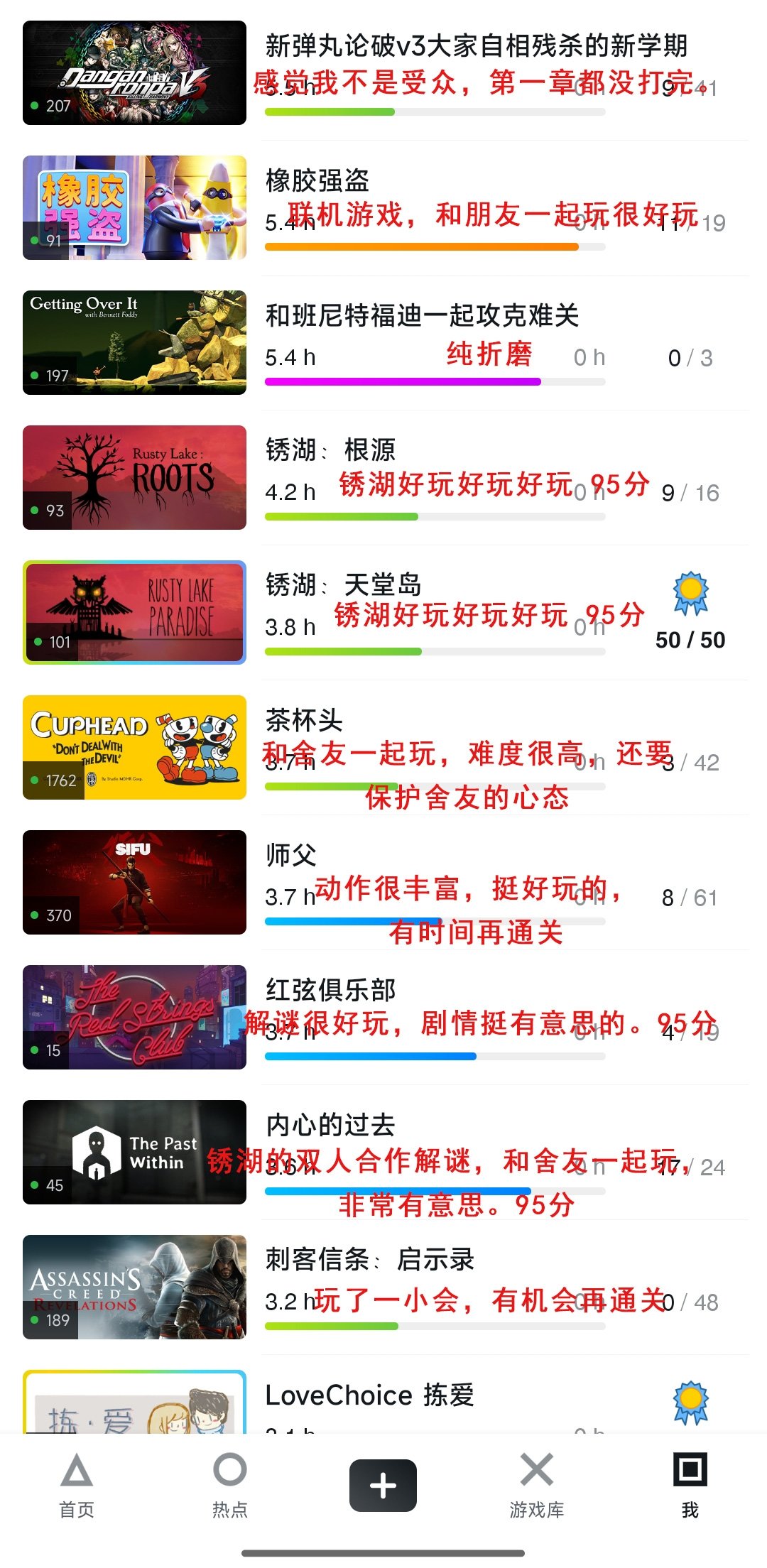Open the 新弹丸论破v3 game entry
Screen dimensions: 767x1568
(476, 45)
